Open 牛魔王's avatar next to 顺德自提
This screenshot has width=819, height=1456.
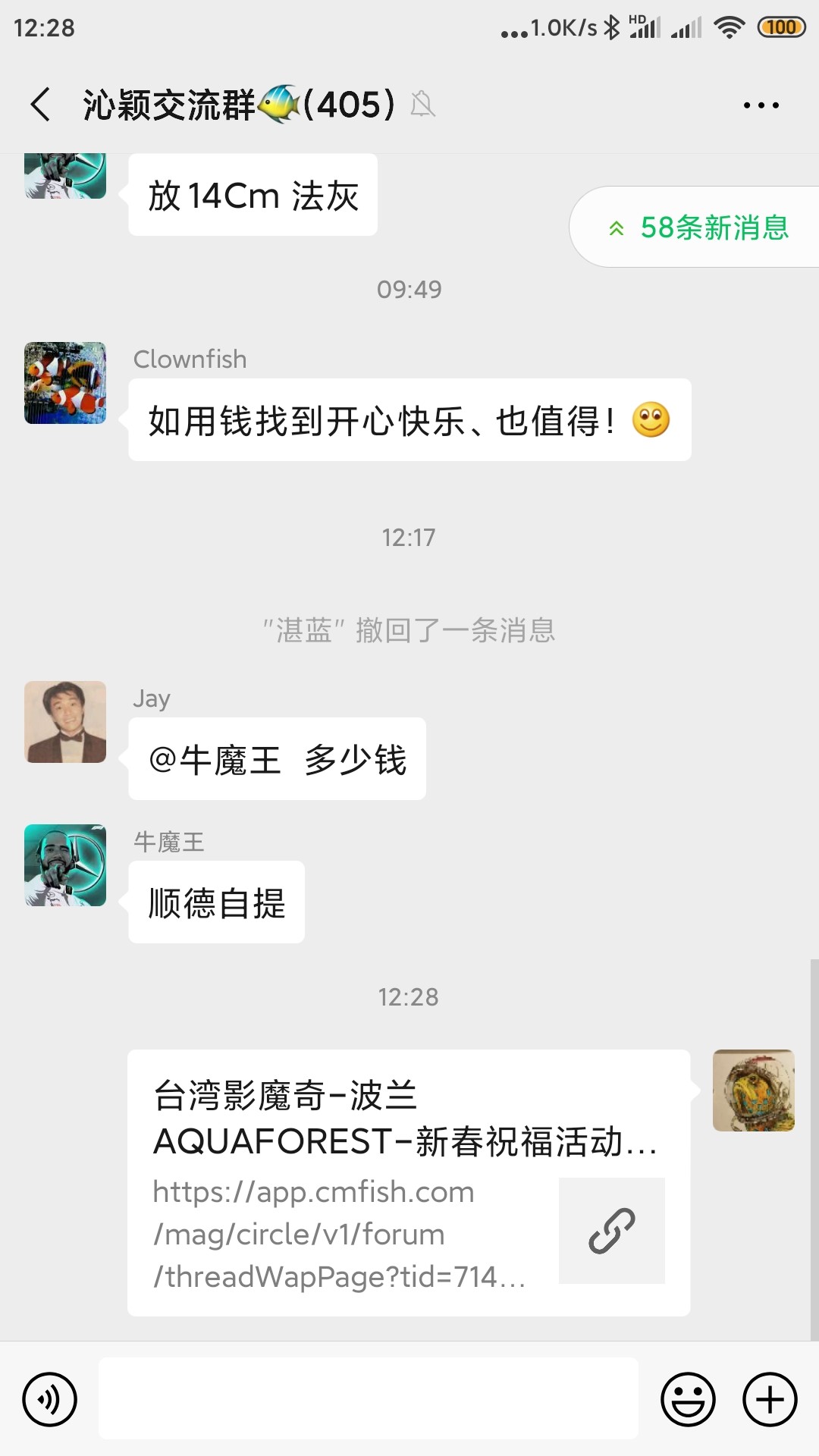coord(65,865)
